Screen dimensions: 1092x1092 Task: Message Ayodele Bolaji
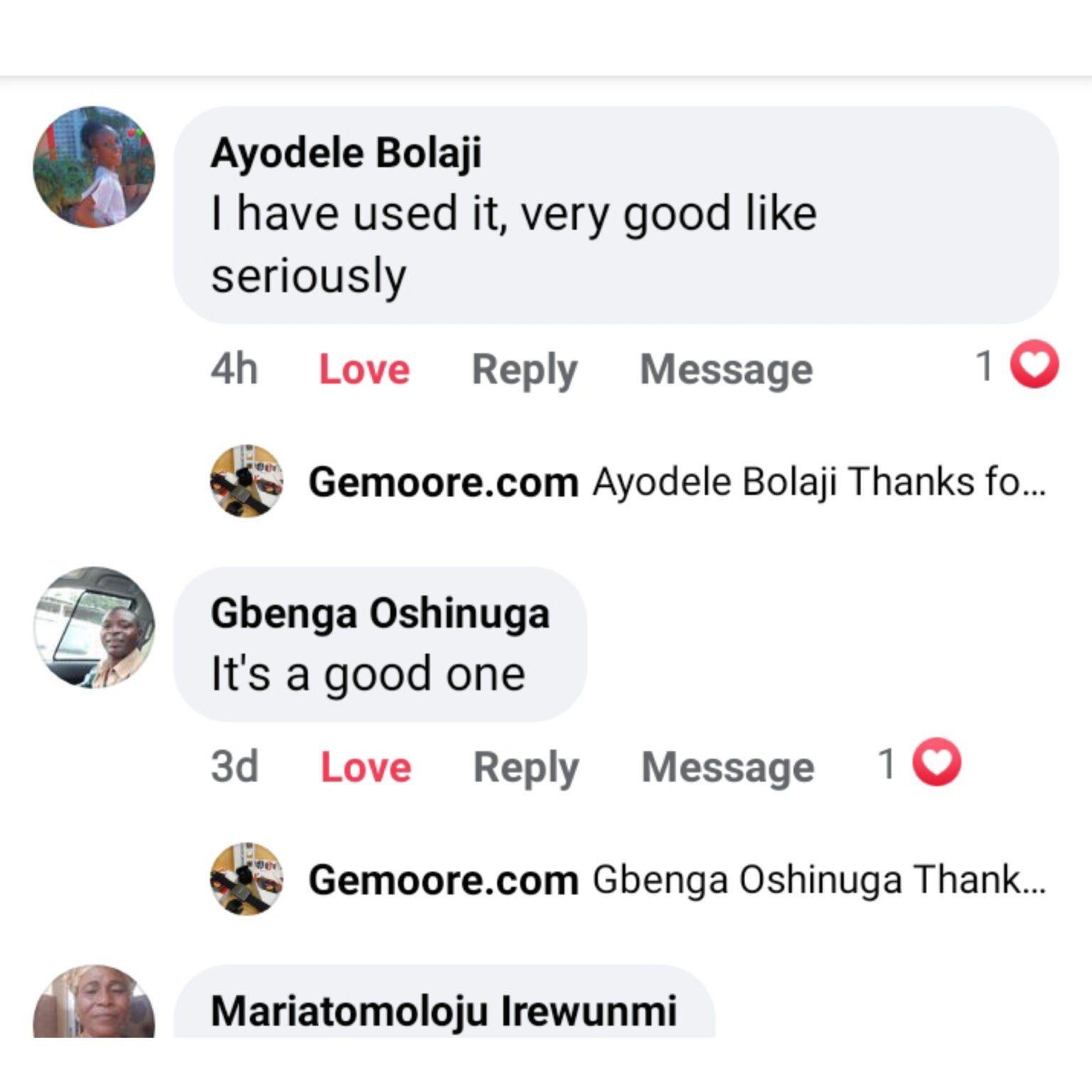[x=726, y=370]
